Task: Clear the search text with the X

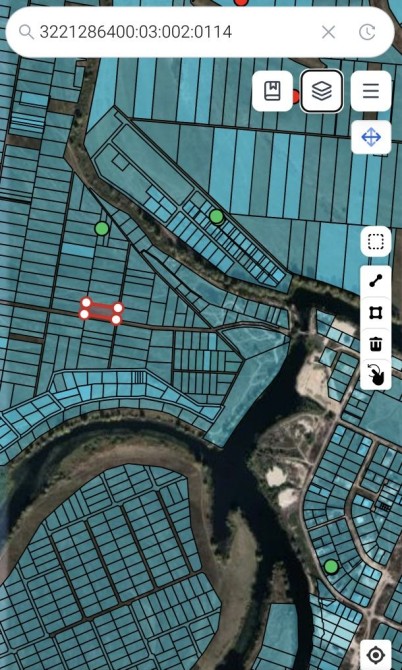Action: pyautogui.click(x=328, y=32)
